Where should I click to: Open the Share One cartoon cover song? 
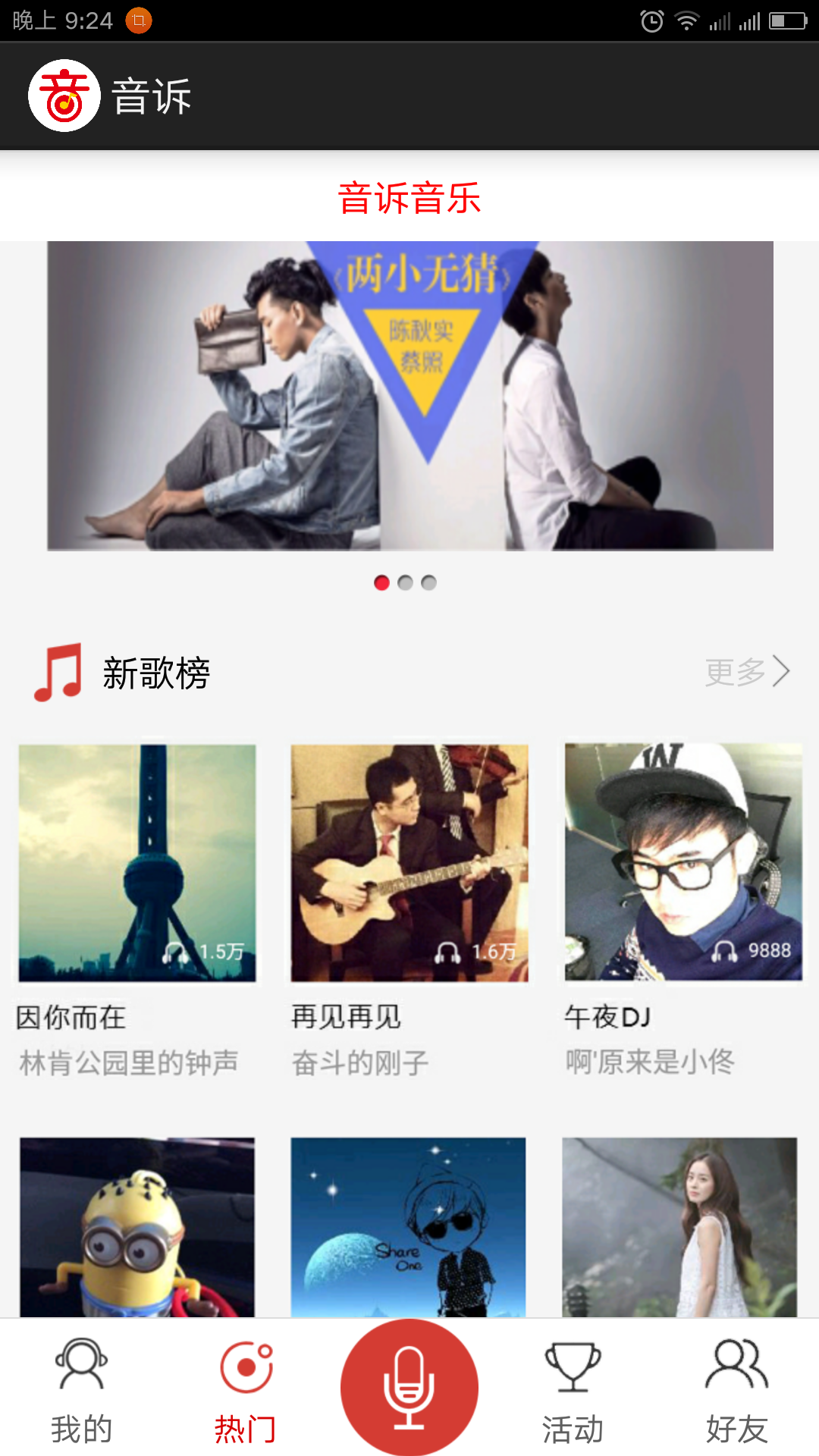coord(408,1227)
